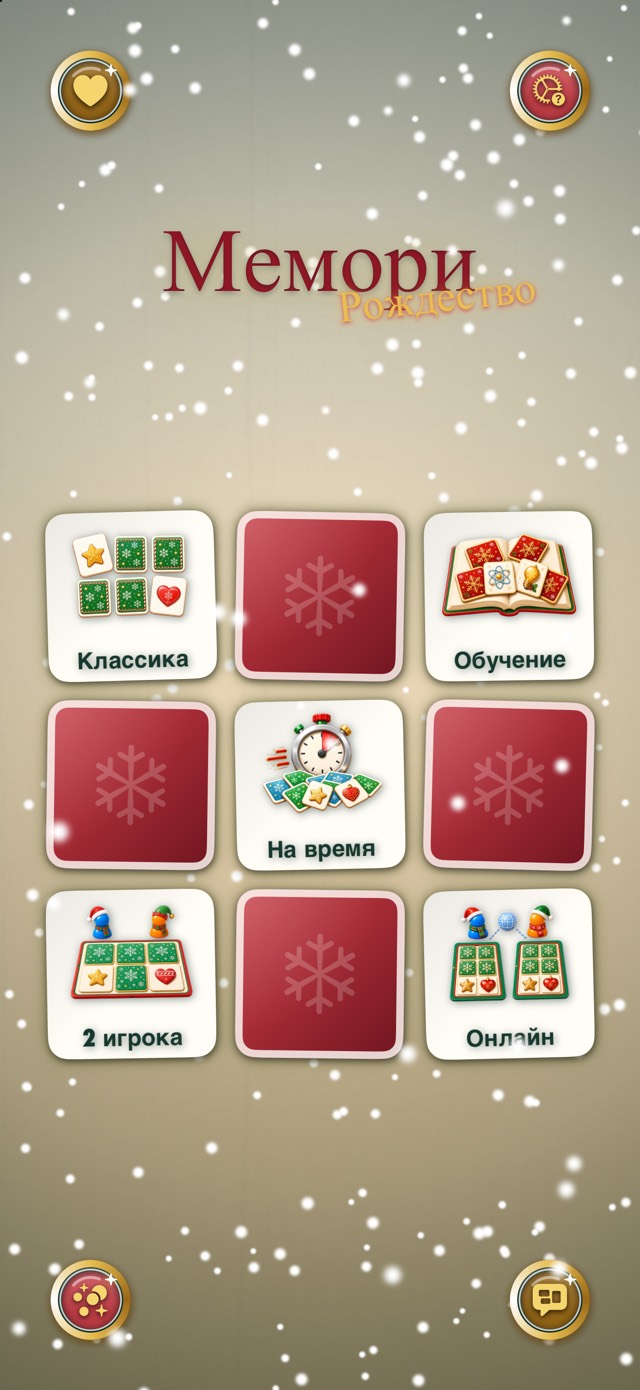This screenshot has height=1390, width=640.
Task: Tap the golden heart icon
Action: (x=91, y=91)
